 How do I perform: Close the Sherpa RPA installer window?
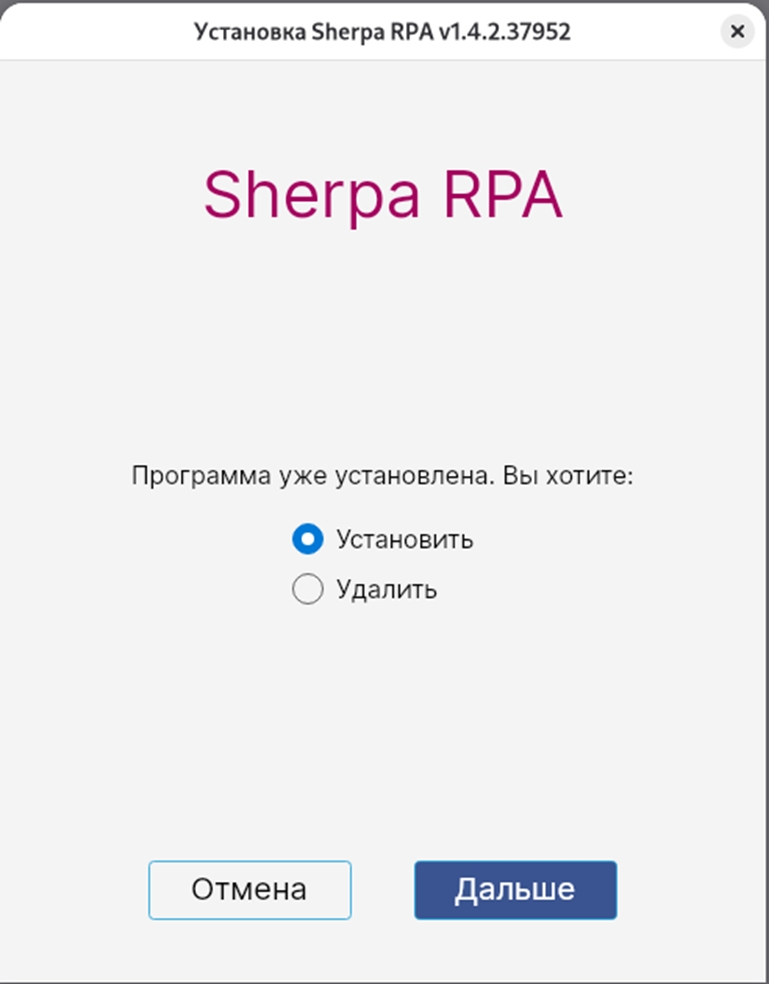tap(737, 31)
